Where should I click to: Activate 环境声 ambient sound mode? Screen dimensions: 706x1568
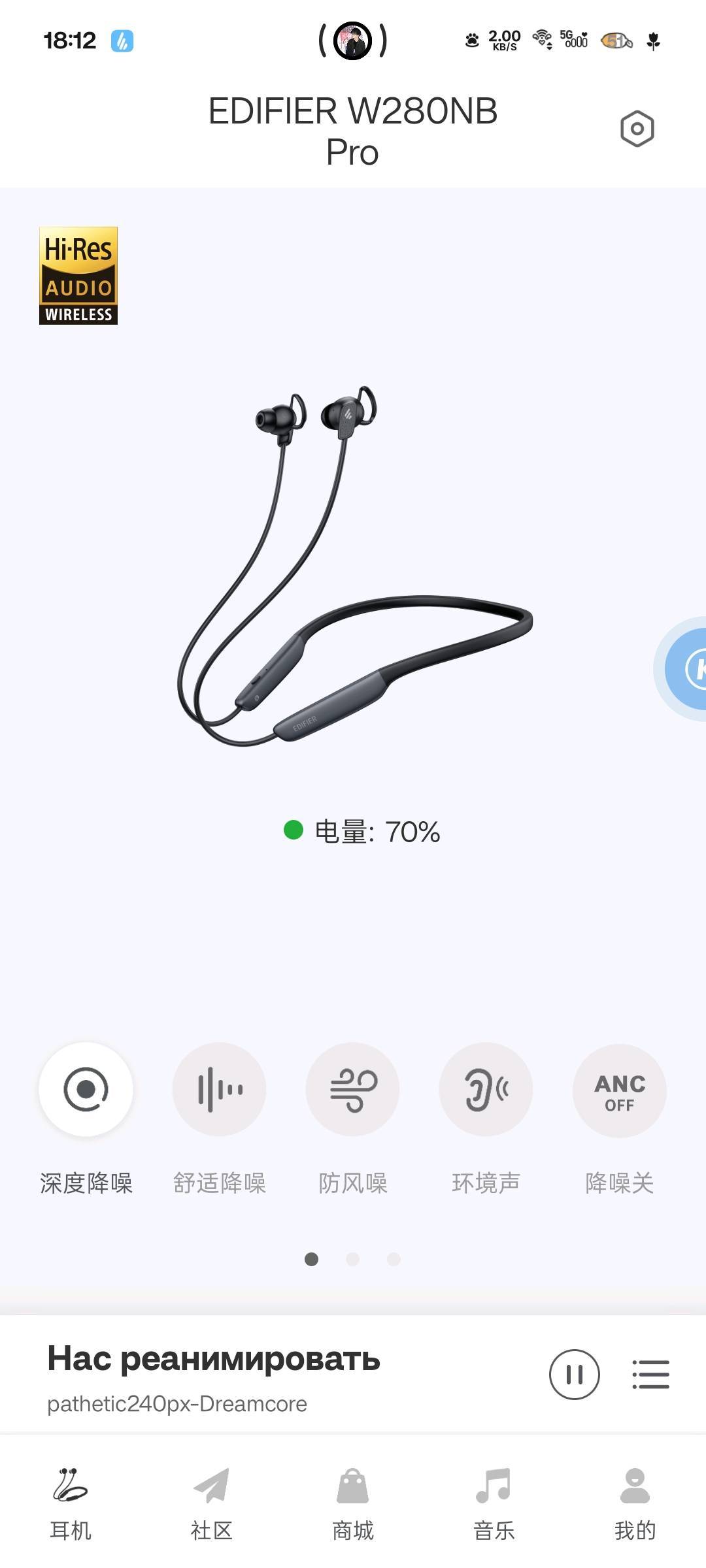[486, 1090]
